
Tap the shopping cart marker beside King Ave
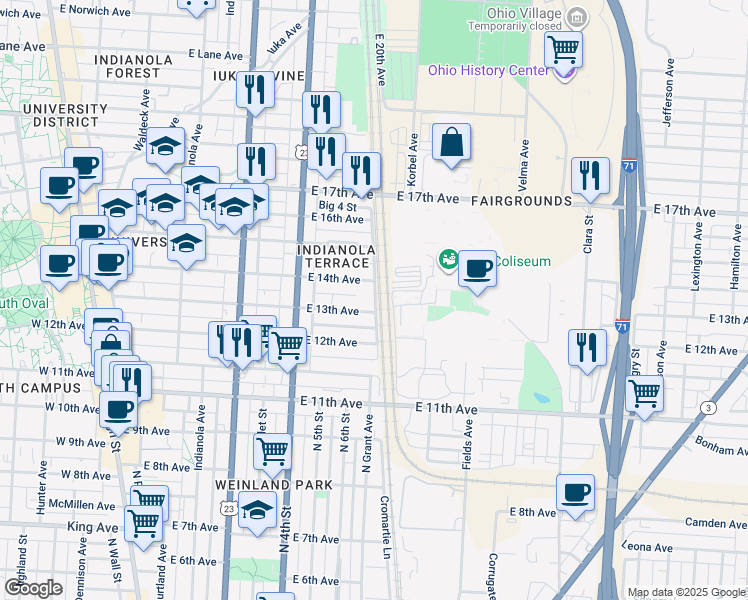point(143,525)
